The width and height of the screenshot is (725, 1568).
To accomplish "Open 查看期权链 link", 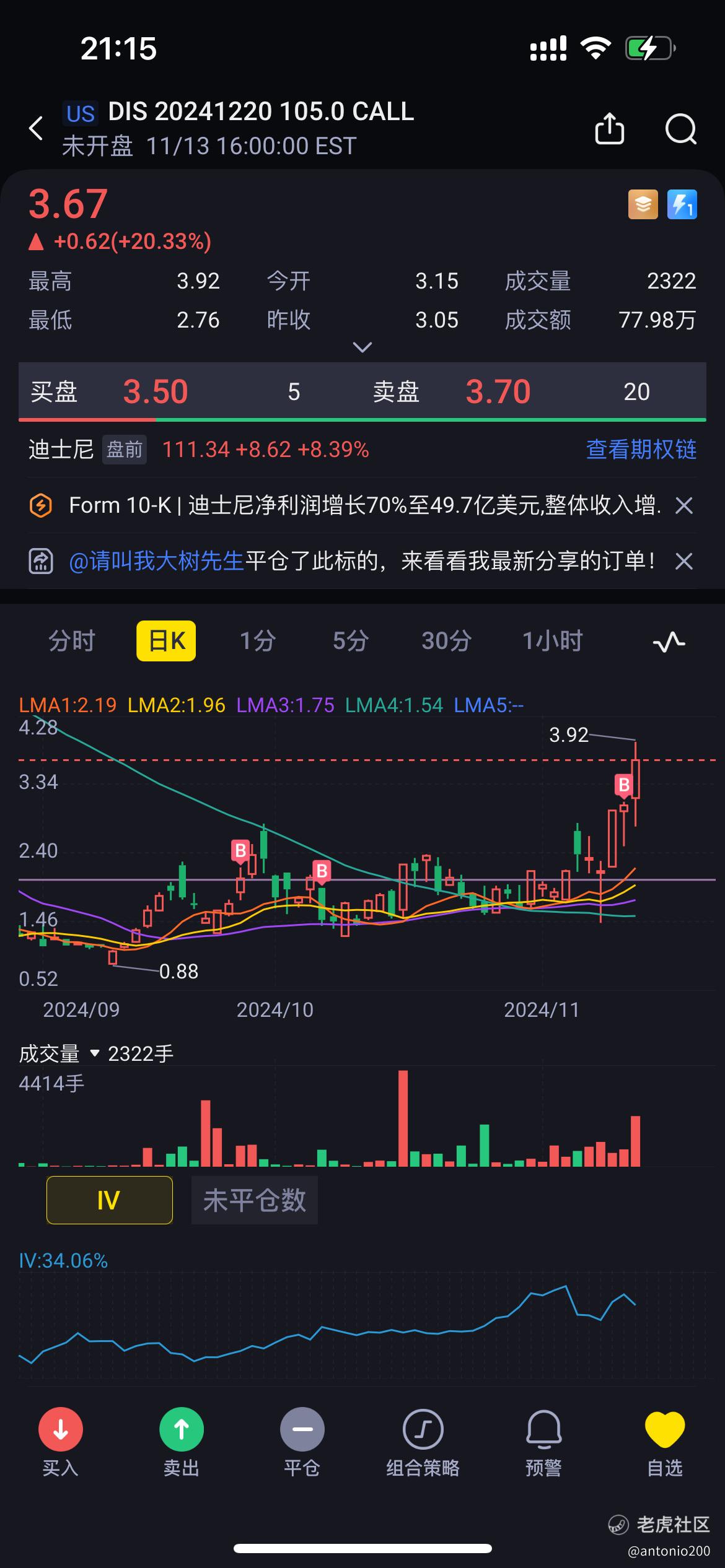I will click(x=641, y=450).
